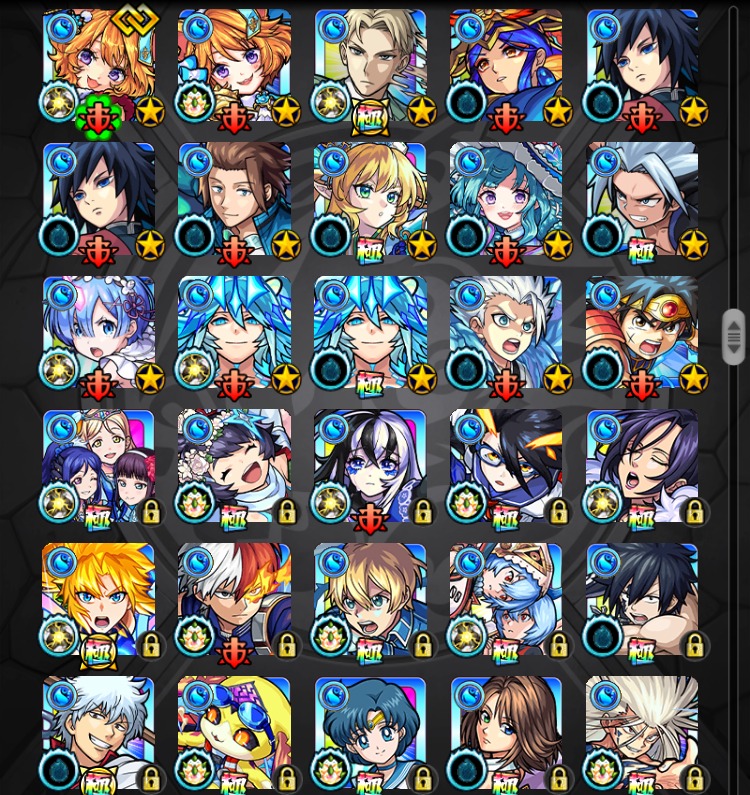Select the blonde elf girl with green eyes
Viewport: 750px width, 795px height.
click(370, 200)
